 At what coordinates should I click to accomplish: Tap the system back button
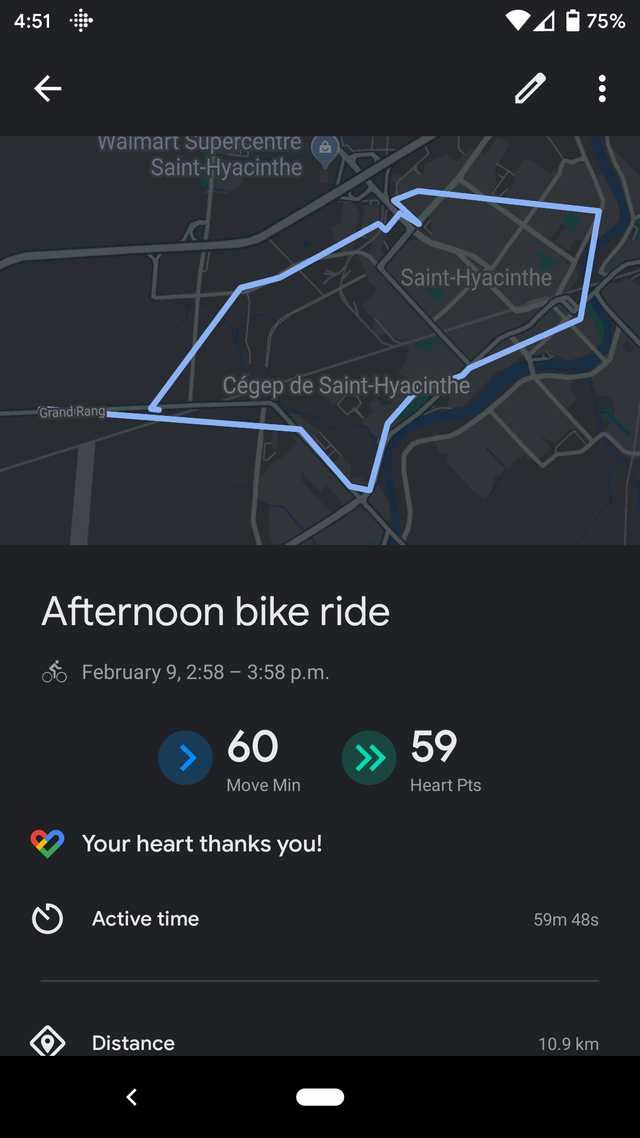(131, 1097)
